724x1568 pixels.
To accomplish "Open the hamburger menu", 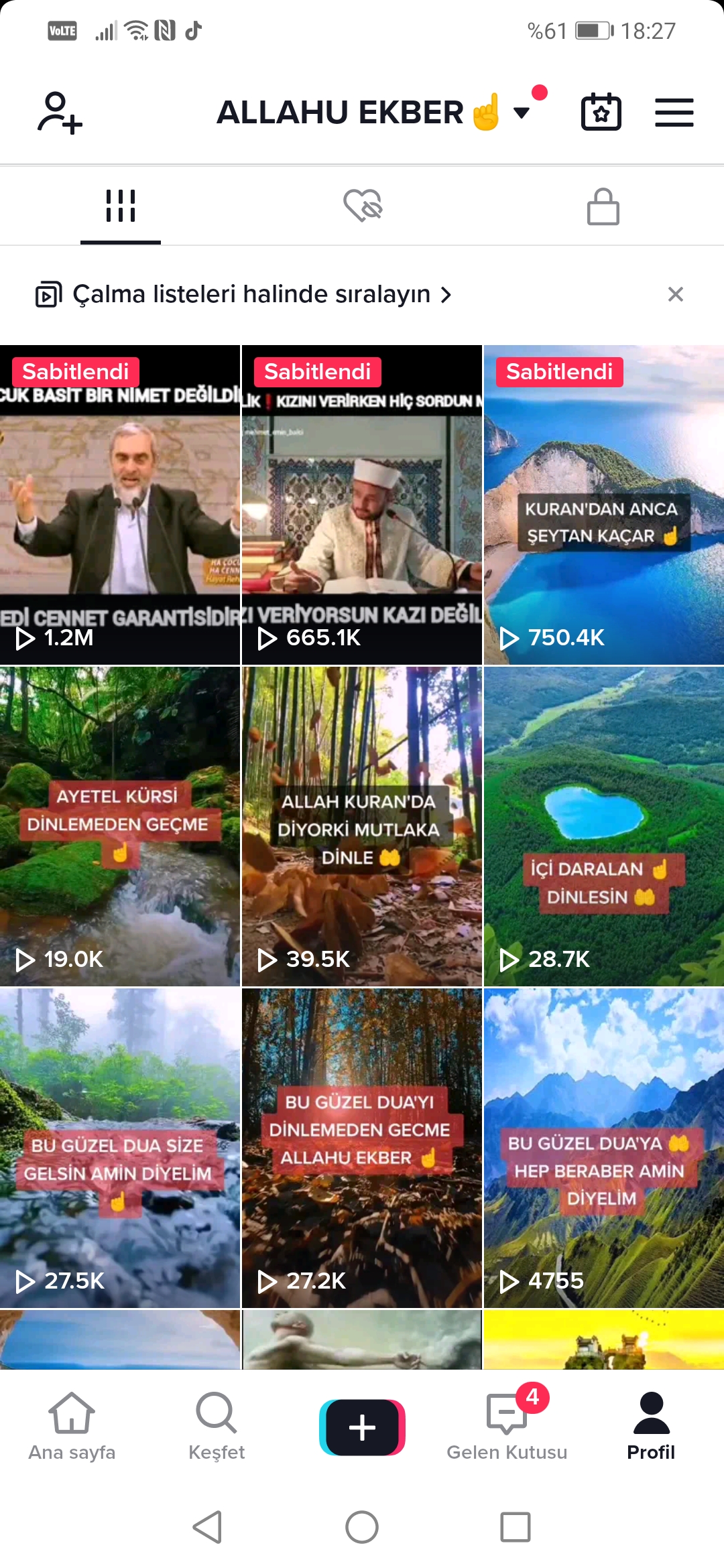I will 674,113.
